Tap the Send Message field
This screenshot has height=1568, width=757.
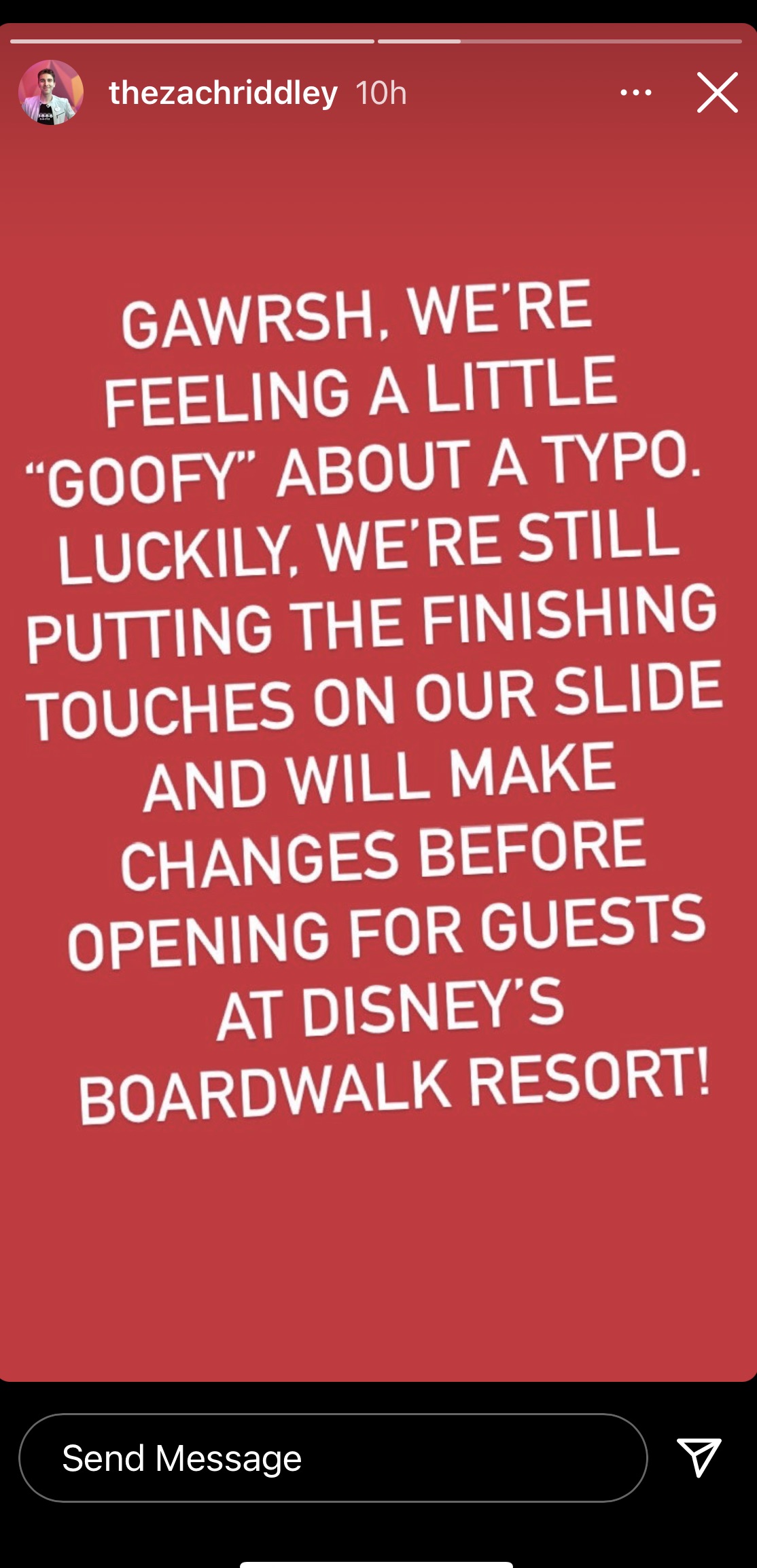[x=332, y=1457]
